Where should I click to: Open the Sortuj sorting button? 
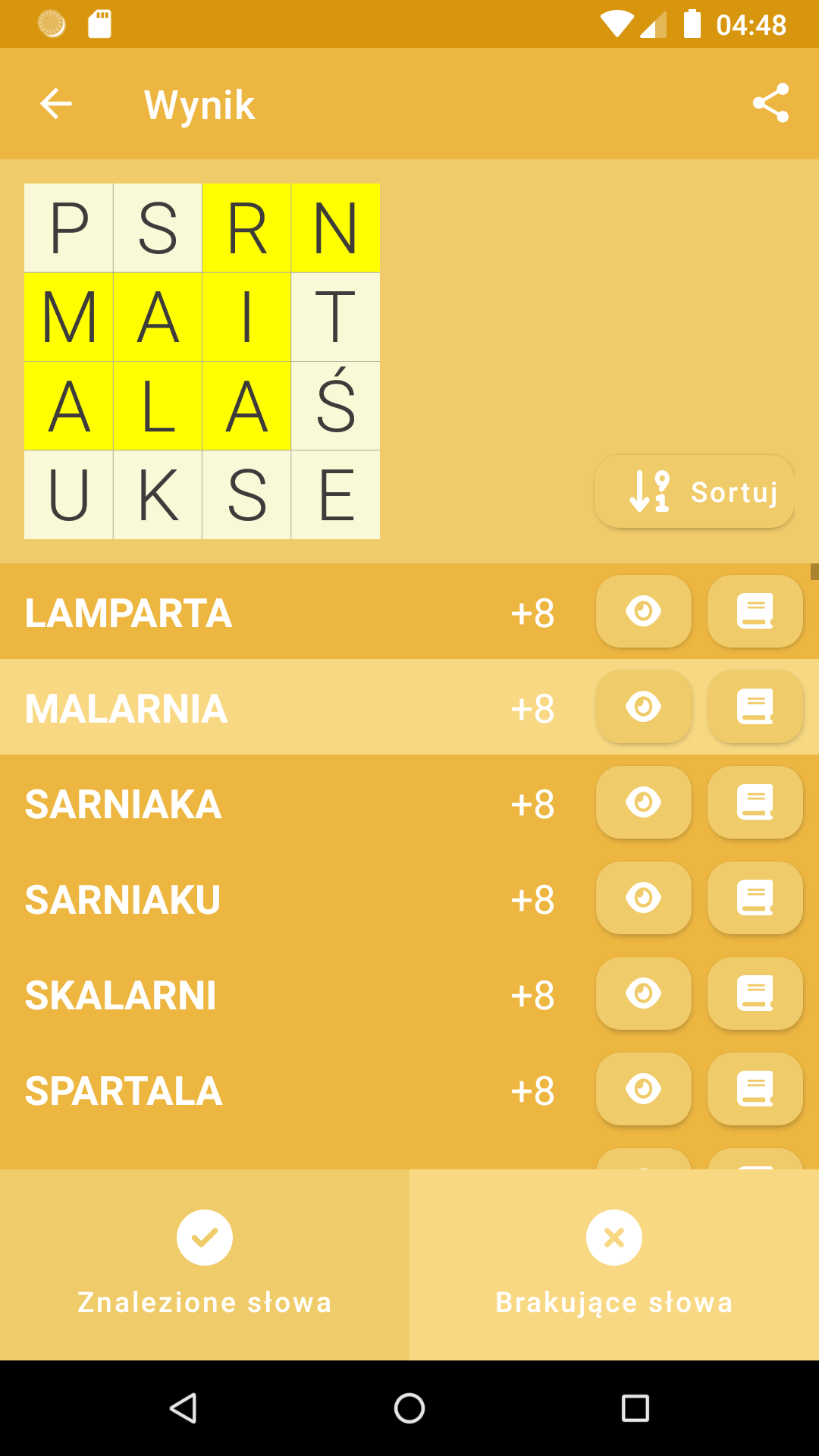tap(694, 492)
